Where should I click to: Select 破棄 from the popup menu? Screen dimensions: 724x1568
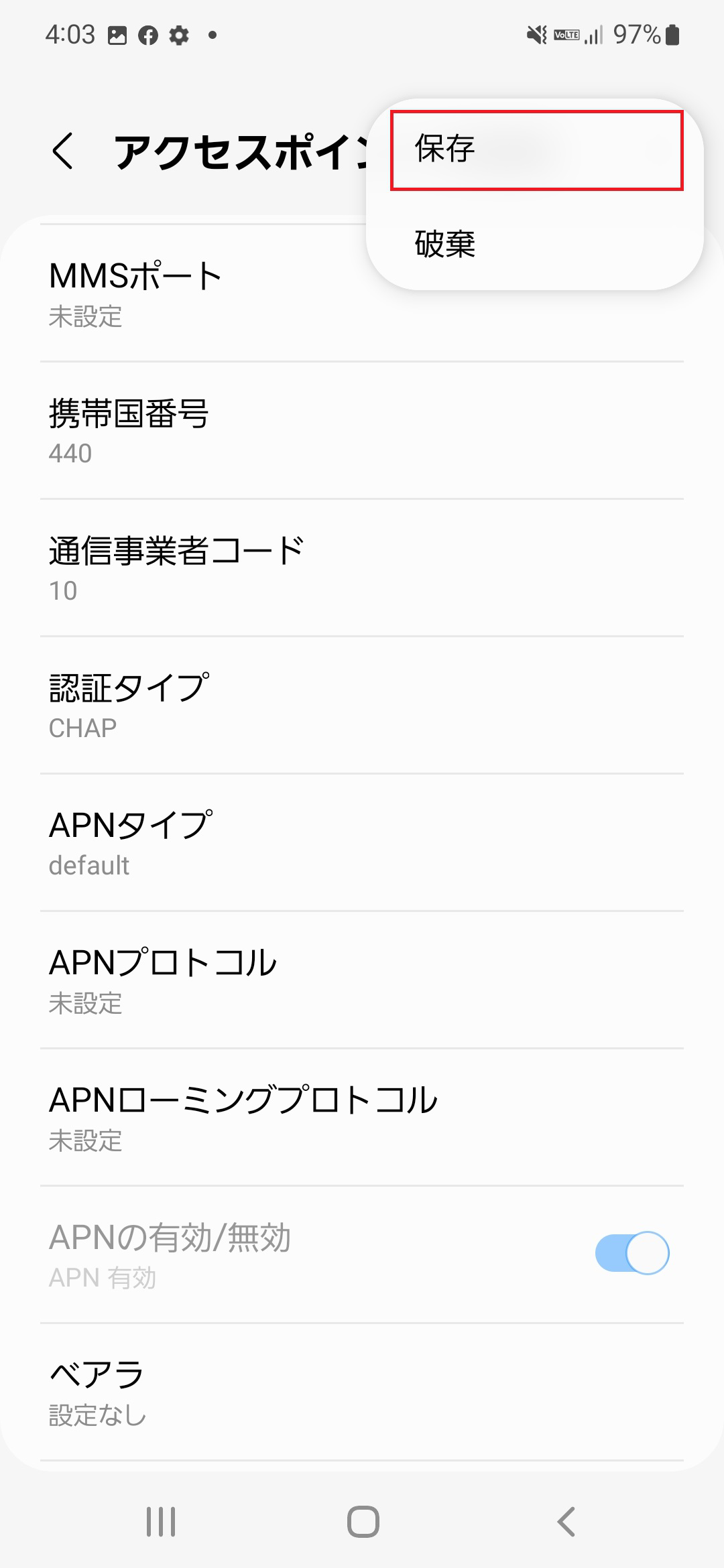pos(536,245)
